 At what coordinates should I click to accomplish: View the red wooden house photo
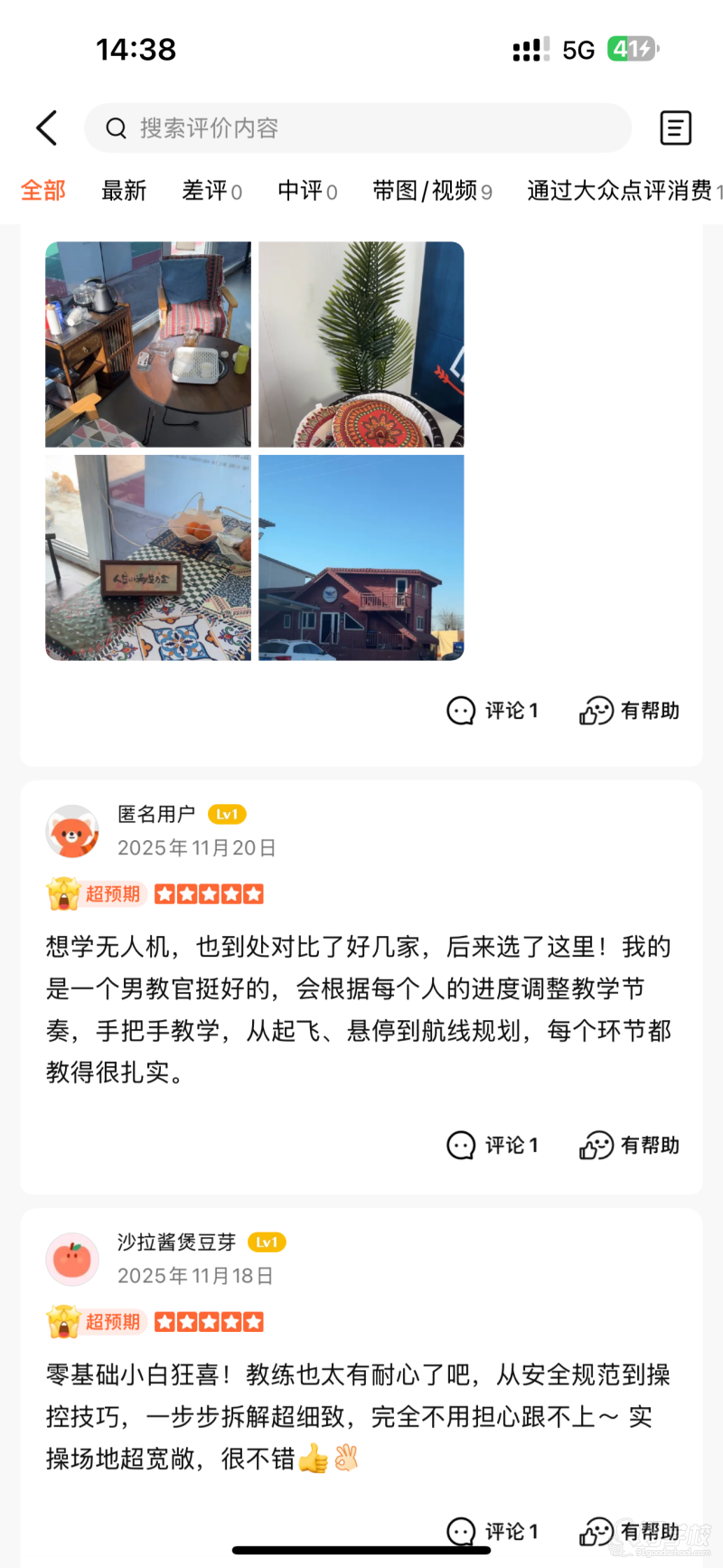coord(361,558)
